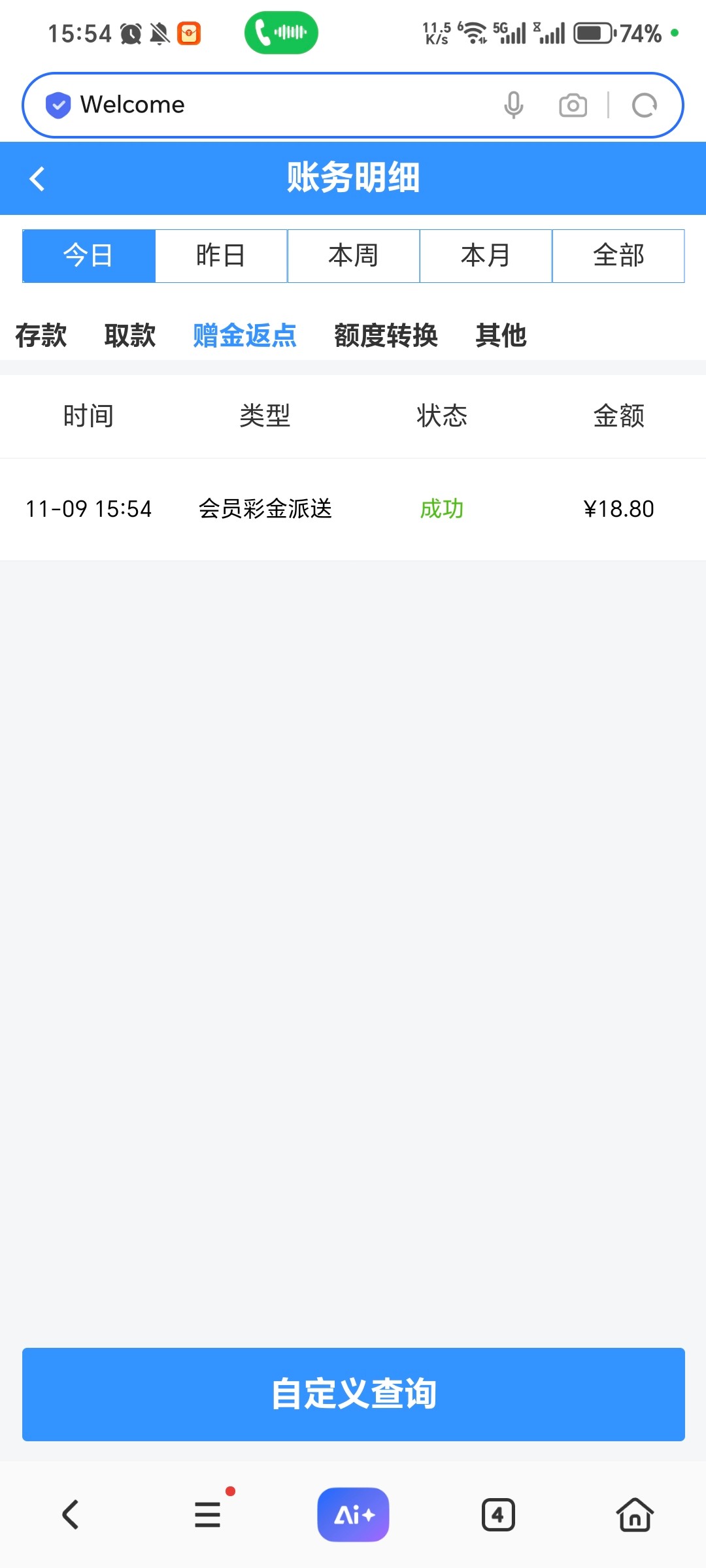The height and width of the screenshot is (1568, 706).
Task: Tap the refresh icon beside the address bar
Action: [x=645, y=104]
